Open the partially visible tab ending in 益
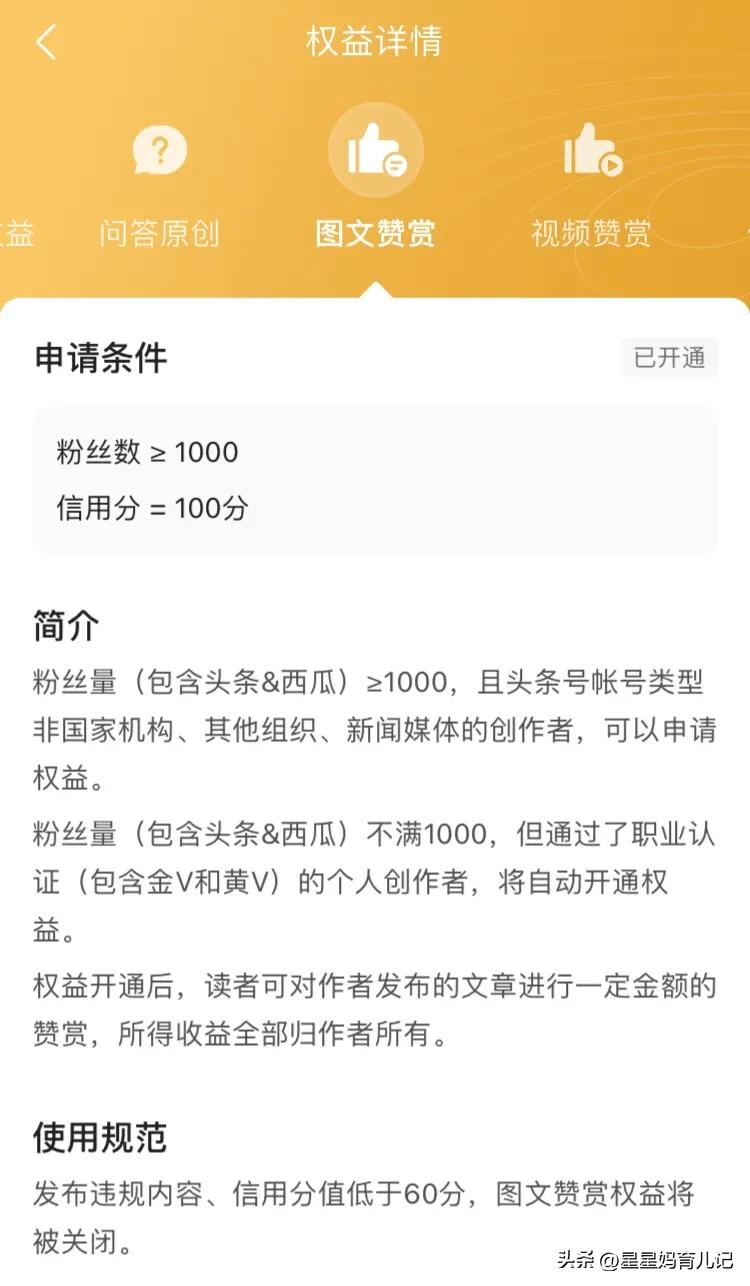Screen dimensions: 750x1286 point(22,232)
